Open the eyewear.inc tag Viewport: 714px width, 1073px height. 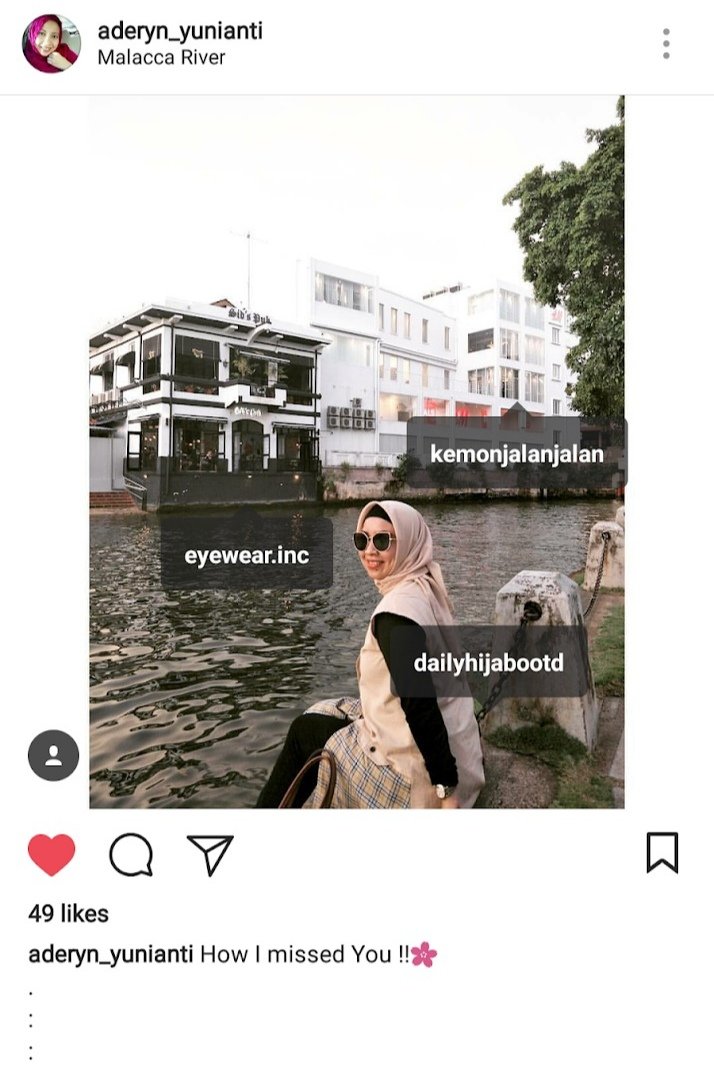click(x=247, y=555)
